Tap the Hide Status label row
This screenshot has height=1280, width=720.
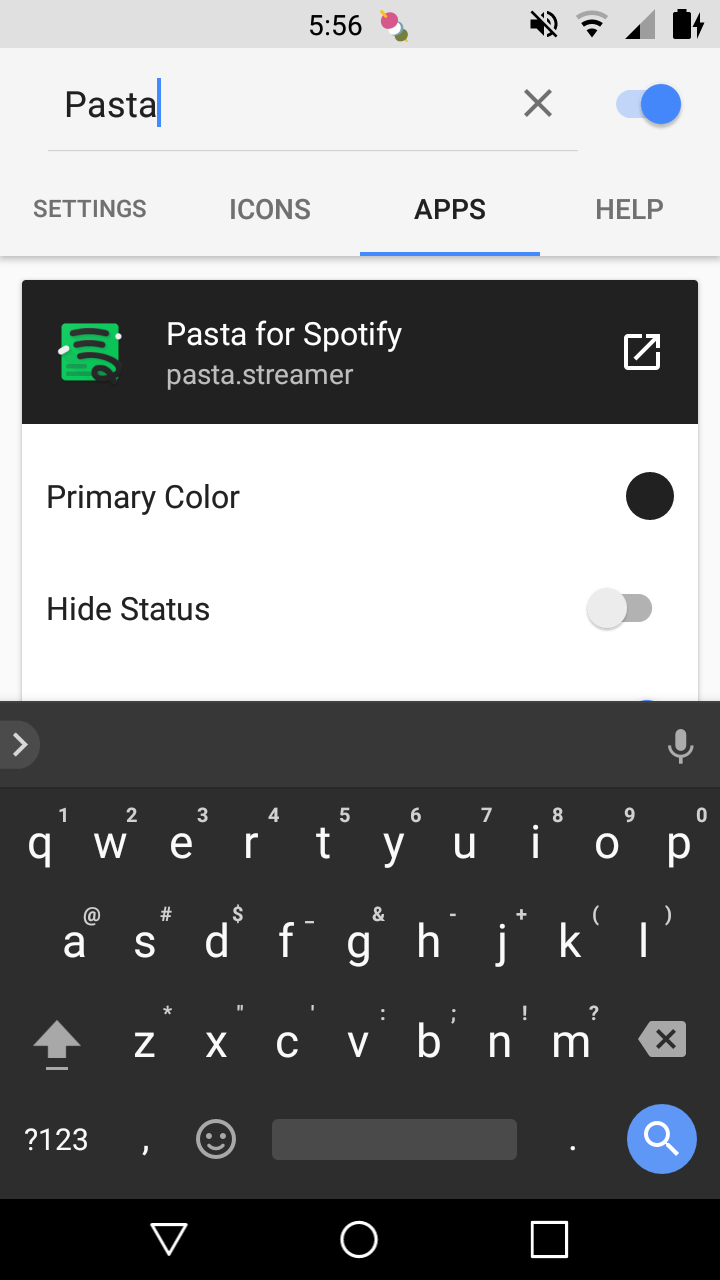coord(127,608)
